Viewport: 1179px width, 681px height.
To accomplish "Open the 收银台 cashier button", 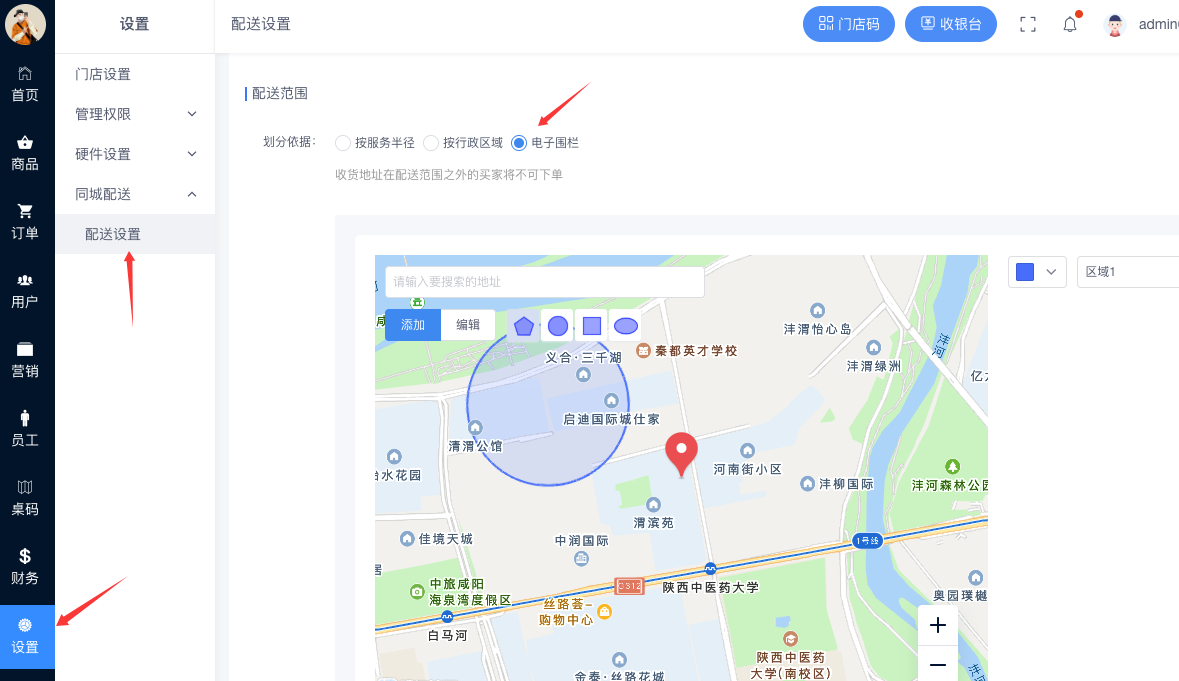I will pos(950,24).
